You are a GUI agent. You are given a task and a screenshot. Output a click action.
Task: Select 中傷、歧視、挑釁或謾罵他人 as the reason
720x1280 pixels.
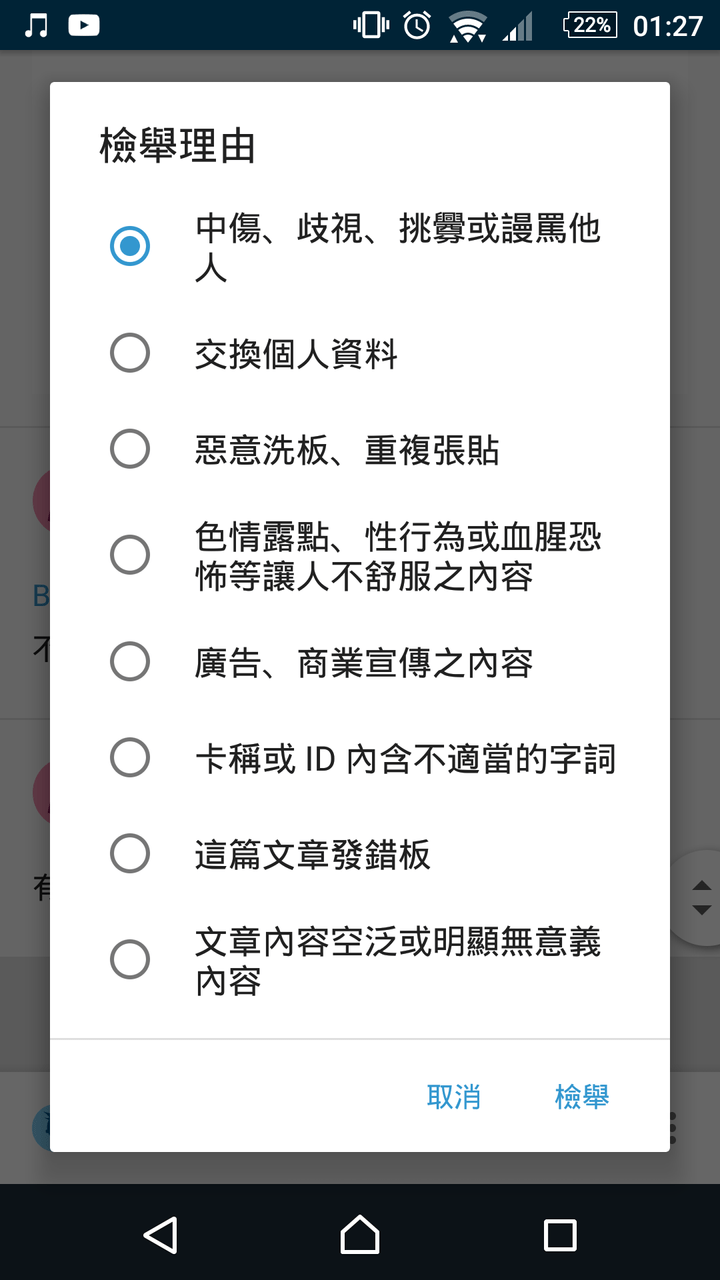360,247
